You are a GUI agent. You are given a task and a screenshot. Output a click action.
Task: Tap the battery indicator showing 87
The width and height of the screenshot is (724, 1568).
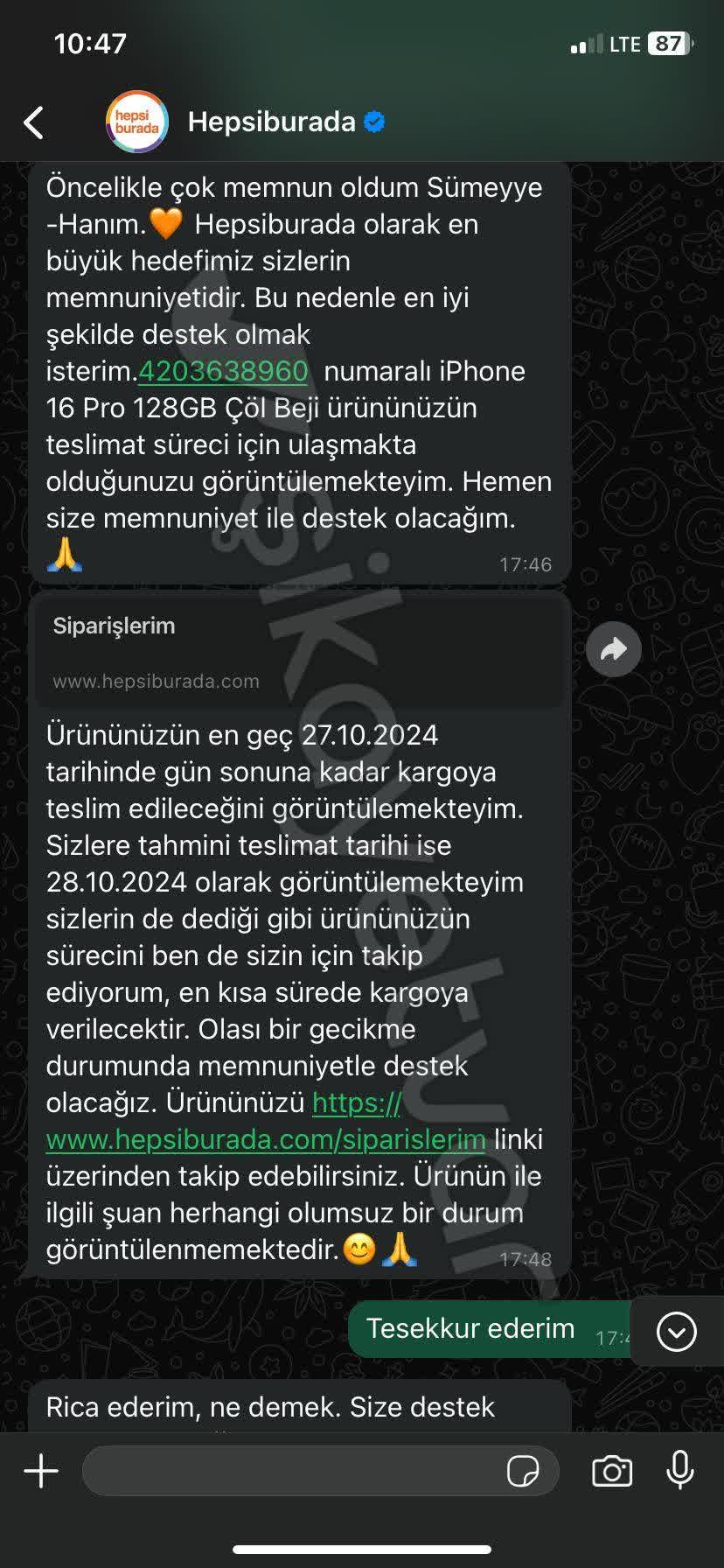(x=668, y=41)
